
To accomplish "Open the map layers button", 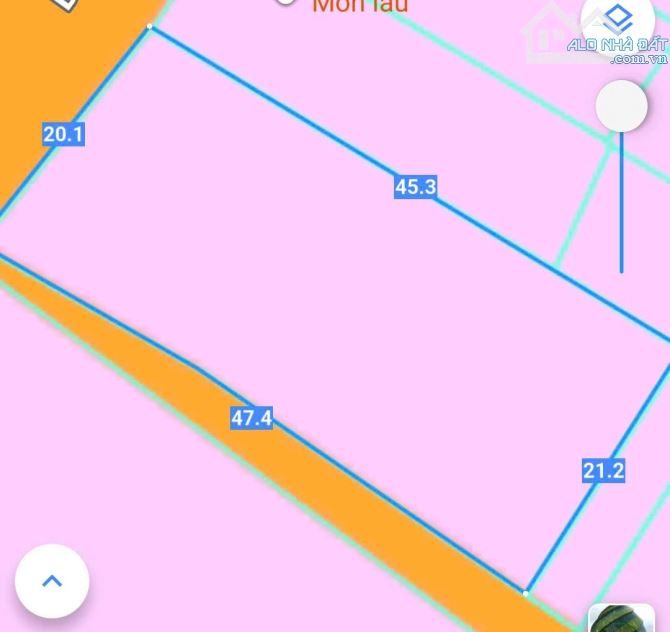I will pos(617,22).
